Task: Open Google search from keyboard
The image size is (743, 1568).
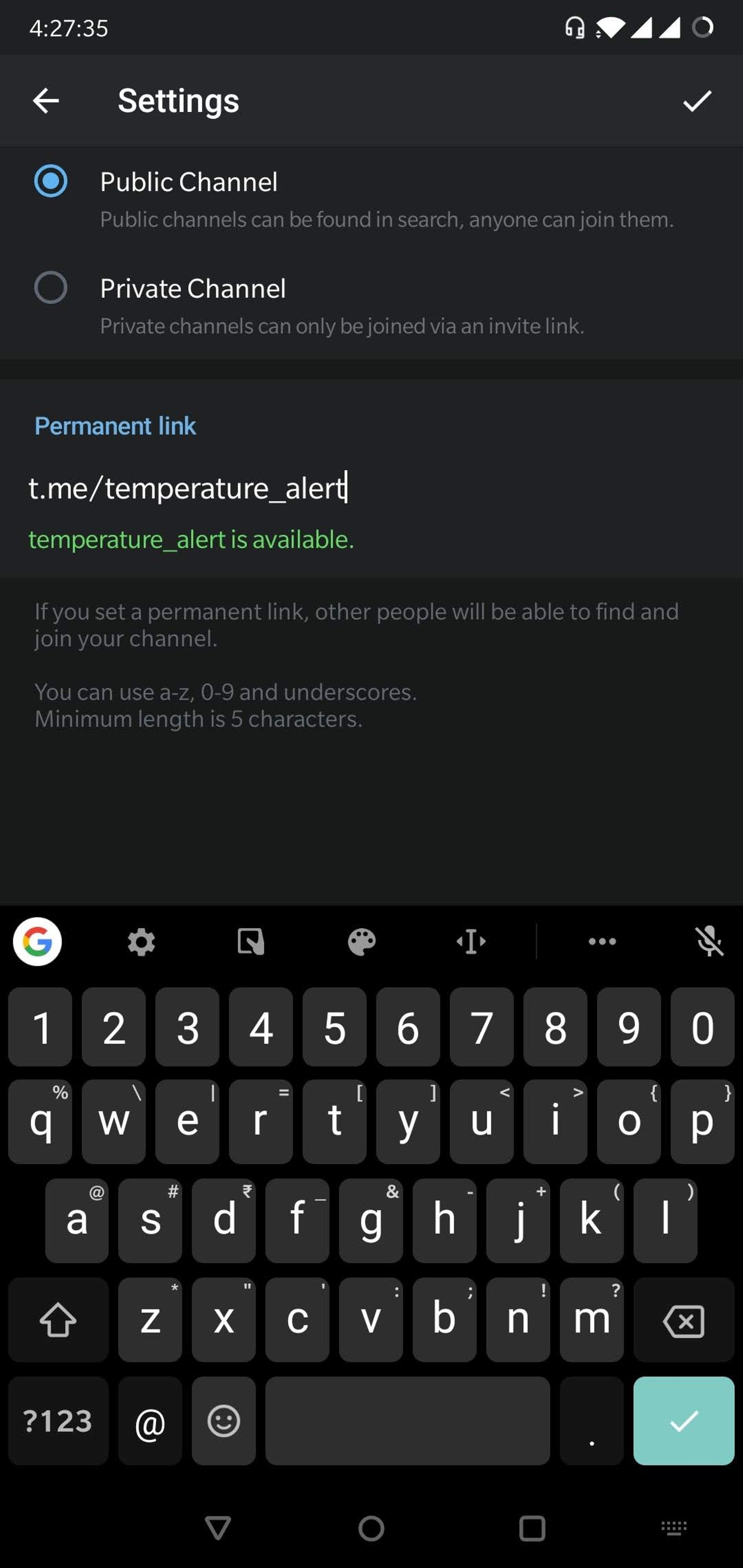Action: coord(38,942)
